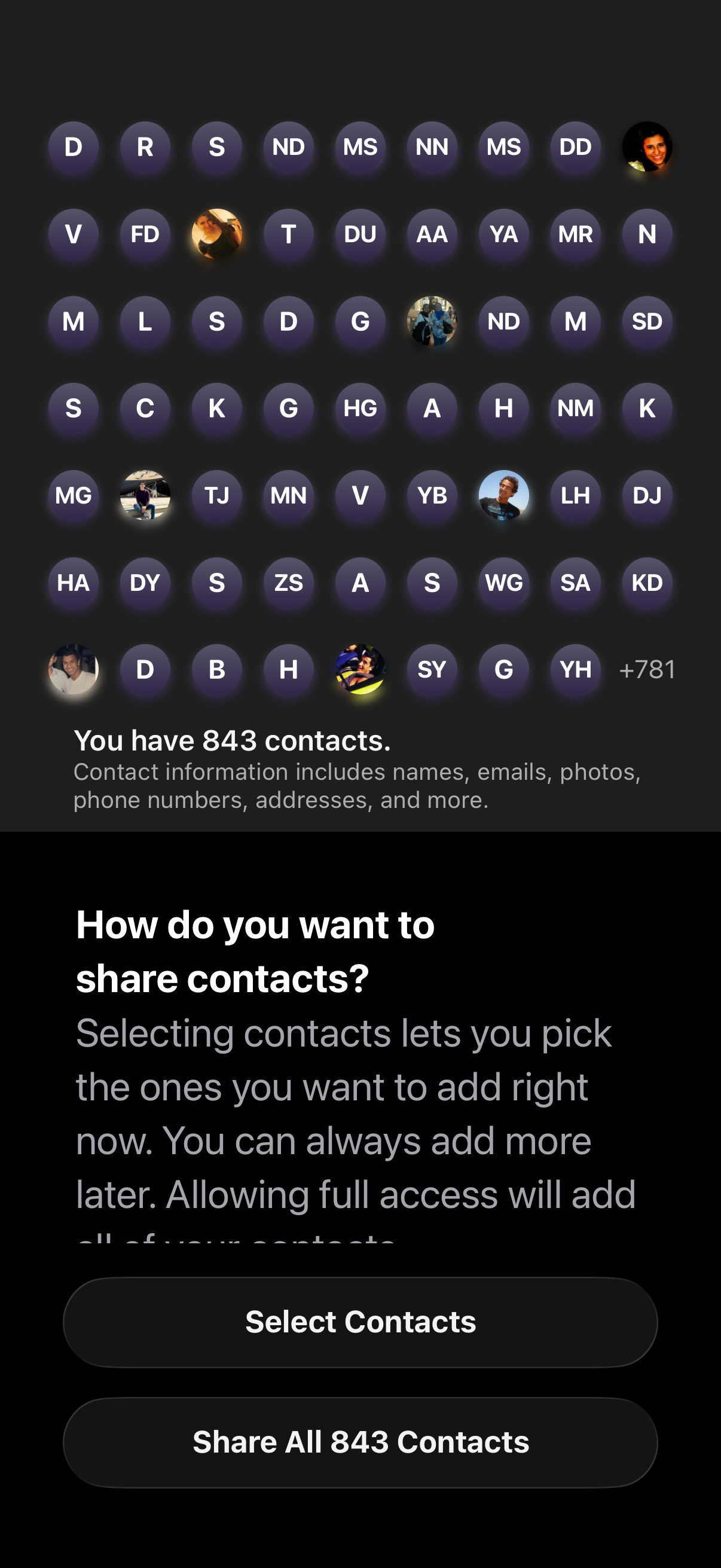Select the "SY" contact bubble
Screen dimensions: 721x1568
[433, 670]
